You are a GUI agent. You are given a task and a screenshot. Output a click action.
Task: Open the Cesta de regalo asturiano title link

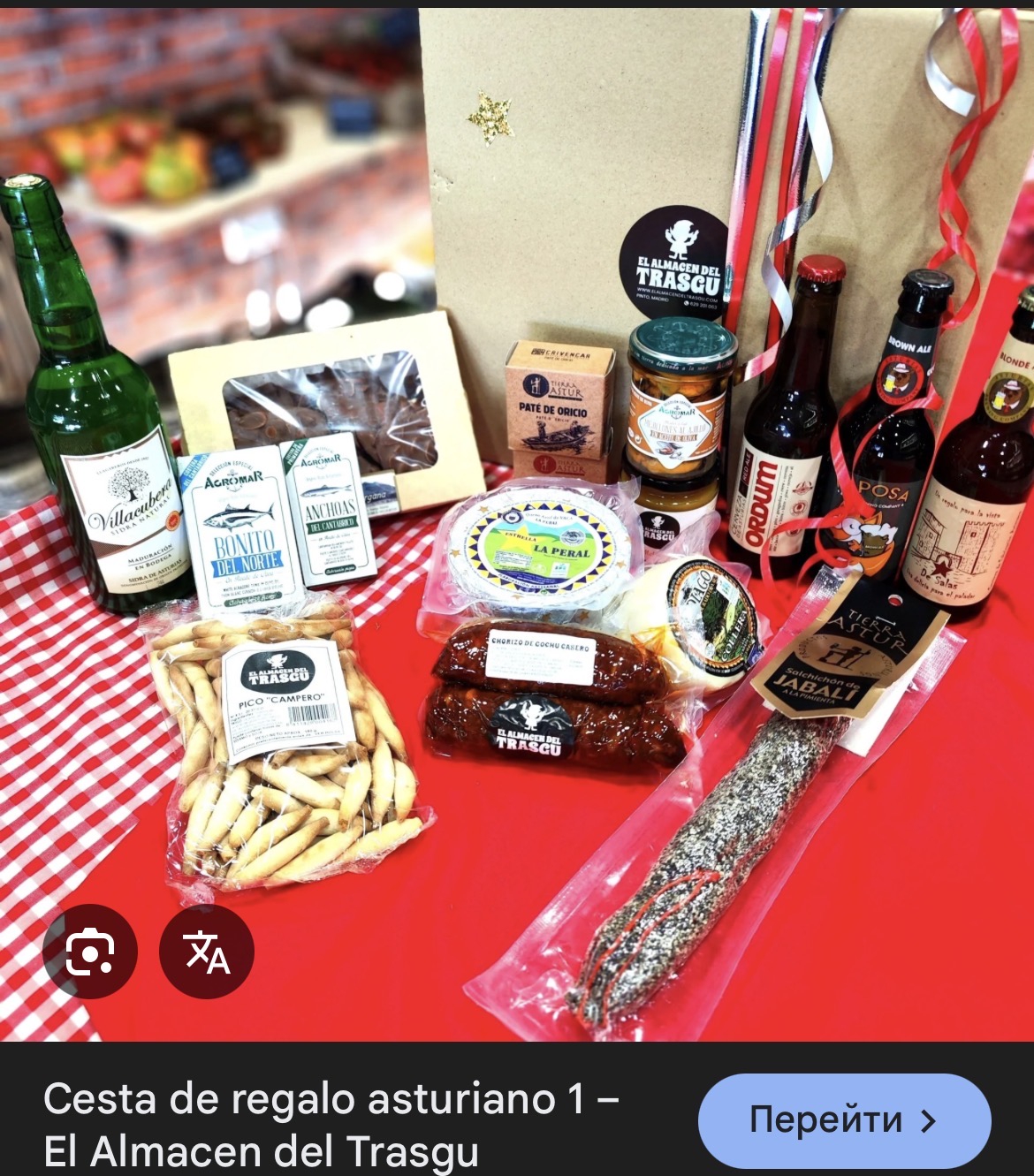pyautogui.click(x=331, y=1124)
